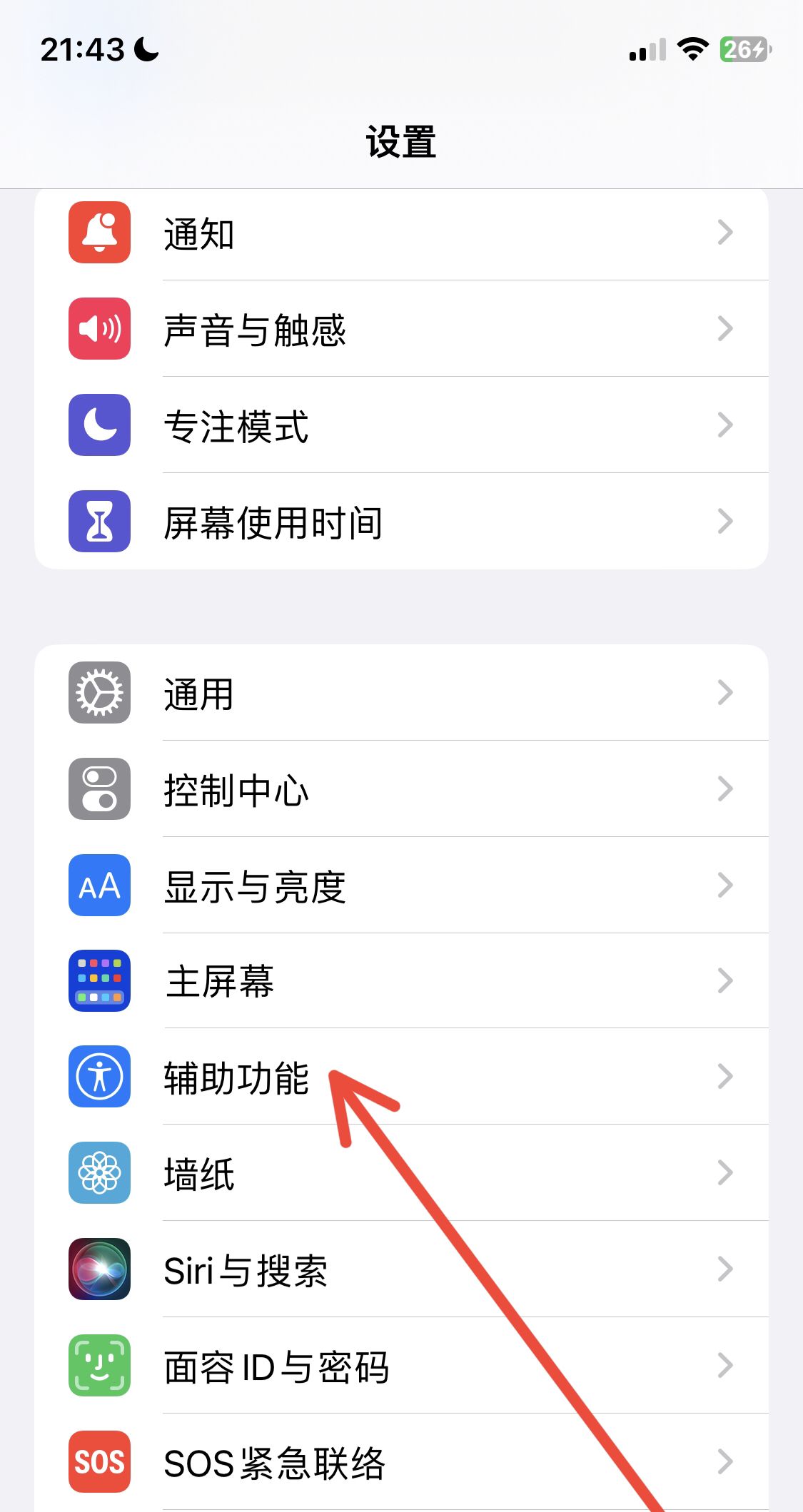Tap the Control Center (控制中心) icon
Screen dimensions: 803x1512
tap(99, 788)
